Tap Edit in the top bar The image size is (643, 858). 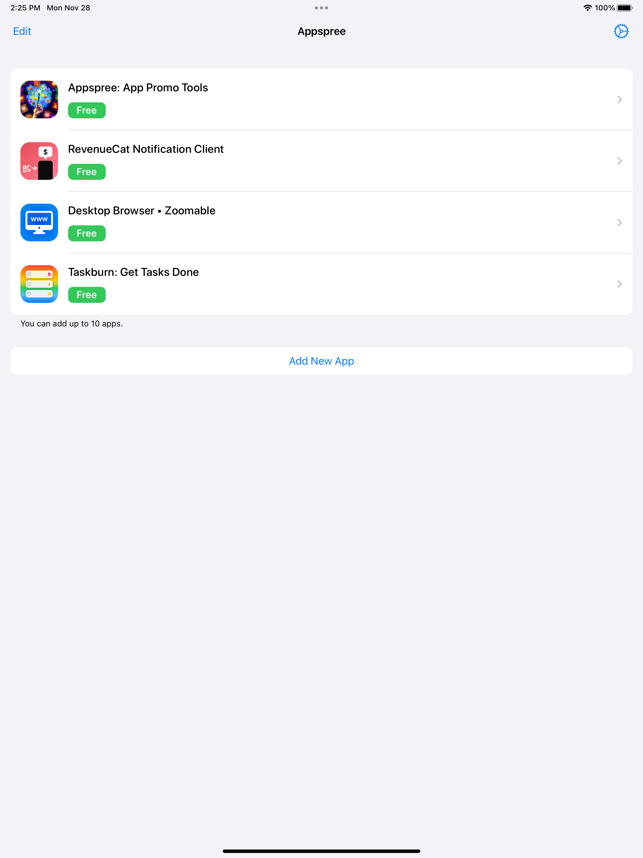[x=22, y=31]
